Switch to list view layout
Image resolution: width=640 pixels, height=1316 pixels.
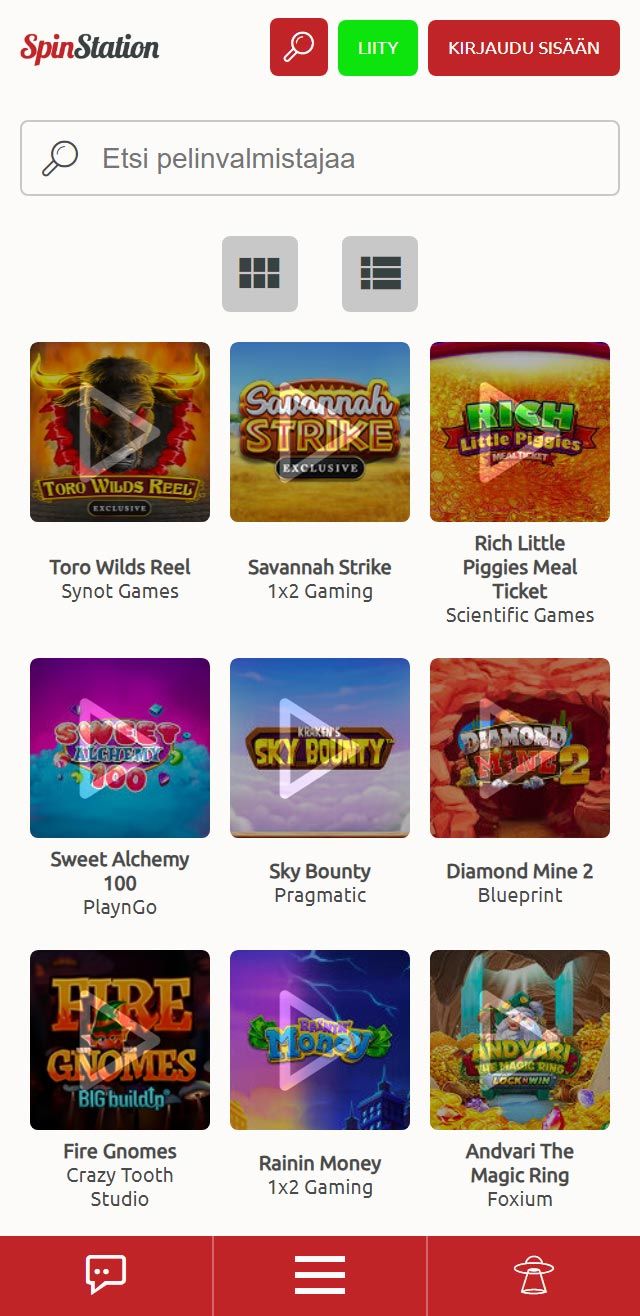point(380,273)
